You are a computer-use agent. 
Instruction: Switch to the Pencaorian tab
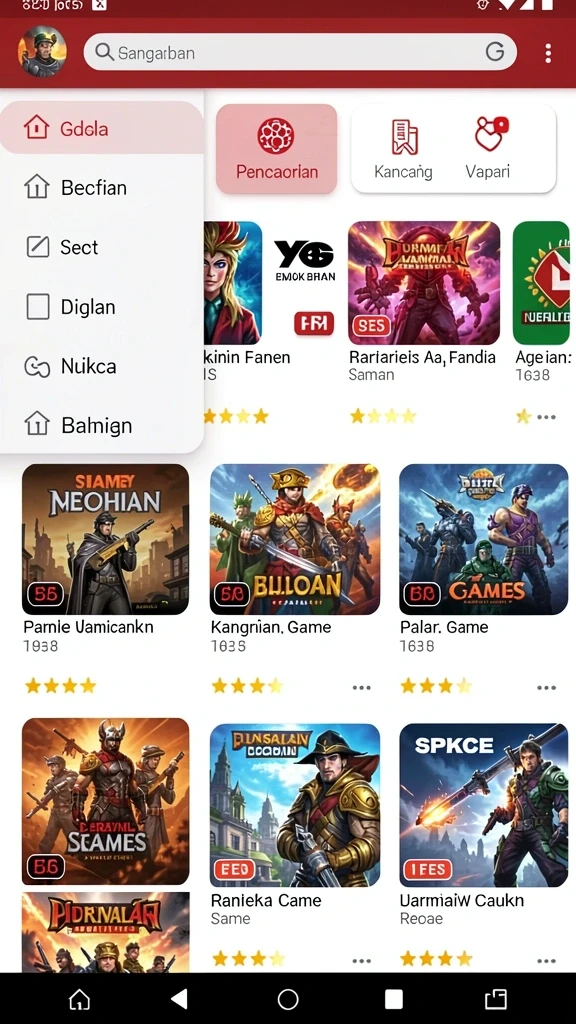[x=277, y=149]
